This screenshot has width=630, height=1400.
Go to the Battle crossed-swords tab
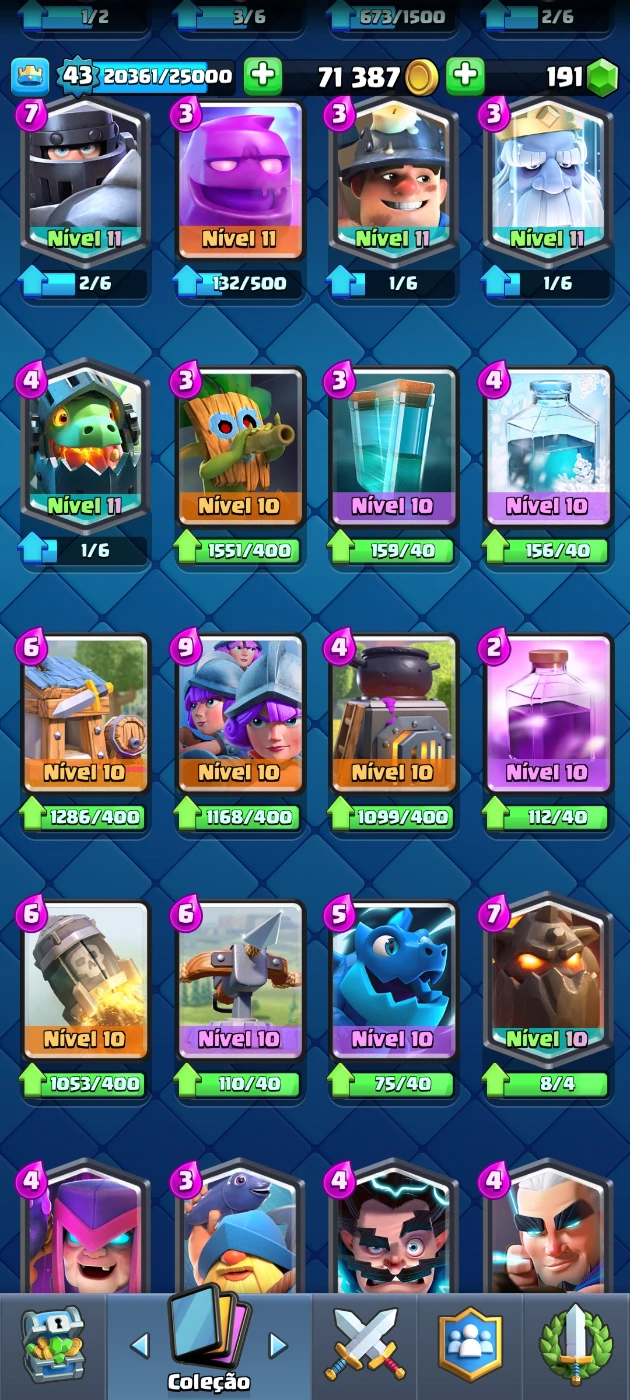(366, 1345)
